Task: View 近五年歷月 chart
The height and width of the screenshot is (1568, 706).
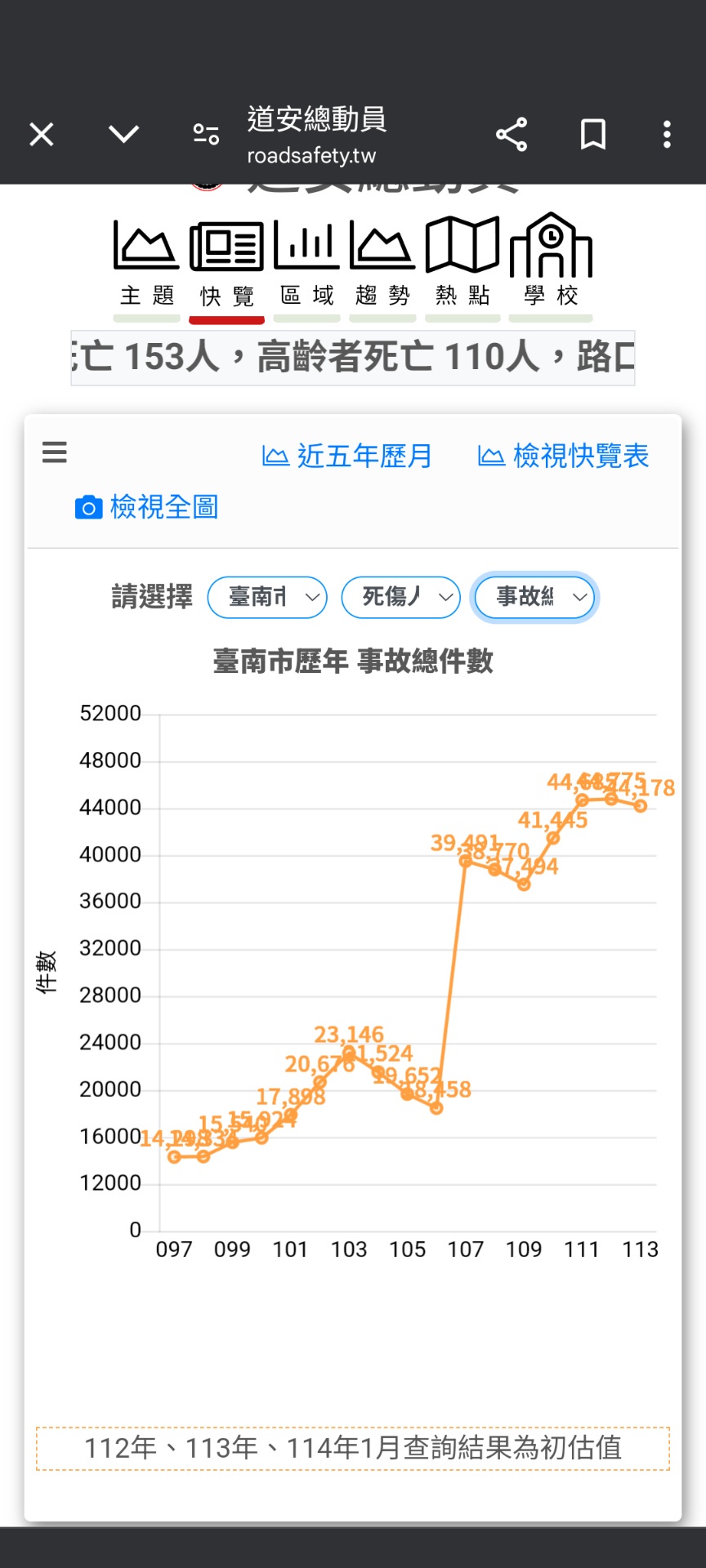Action: point(346,456)
